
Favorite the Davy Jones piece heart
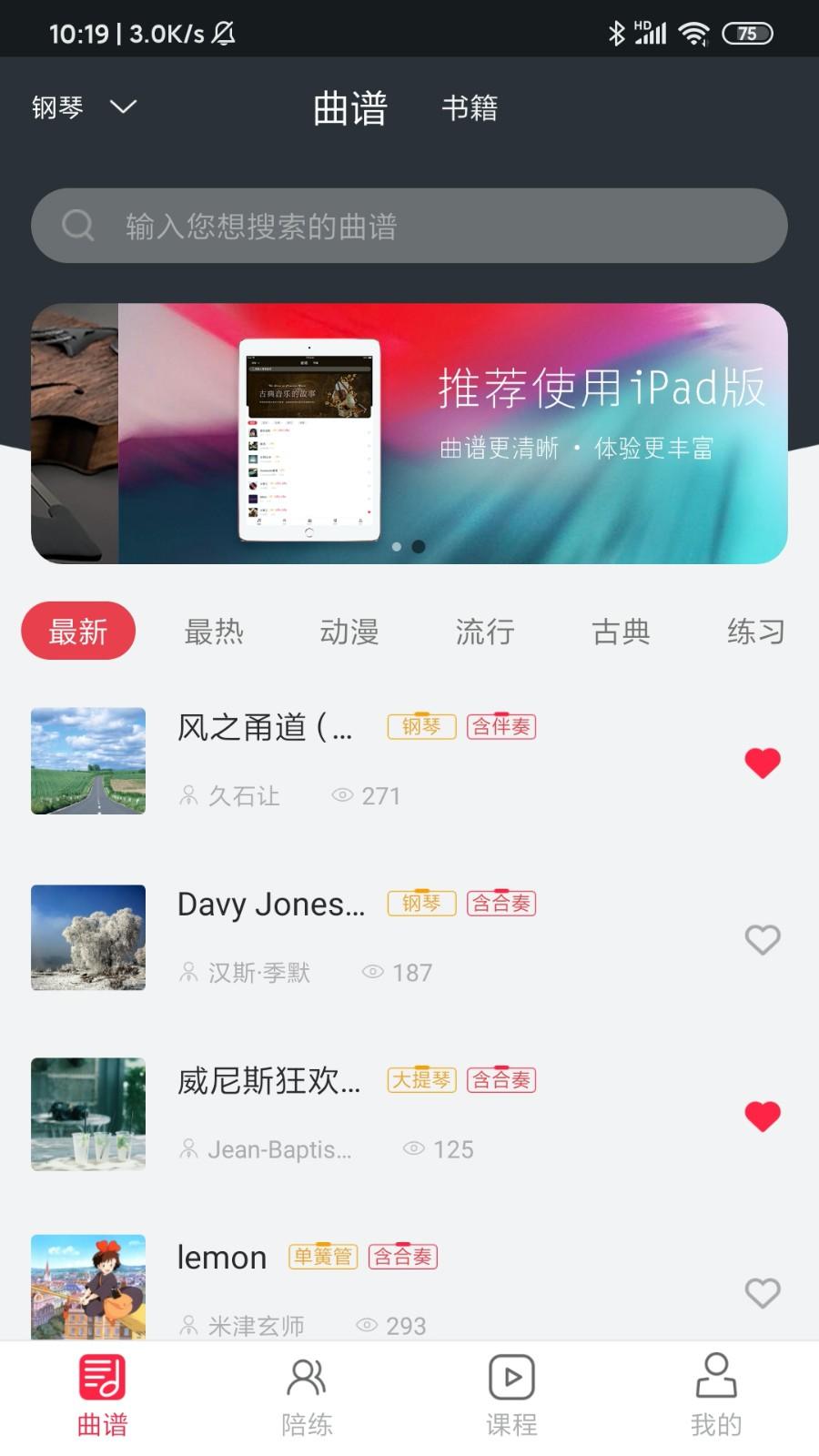pyautogui.click(x=763, y=939)
